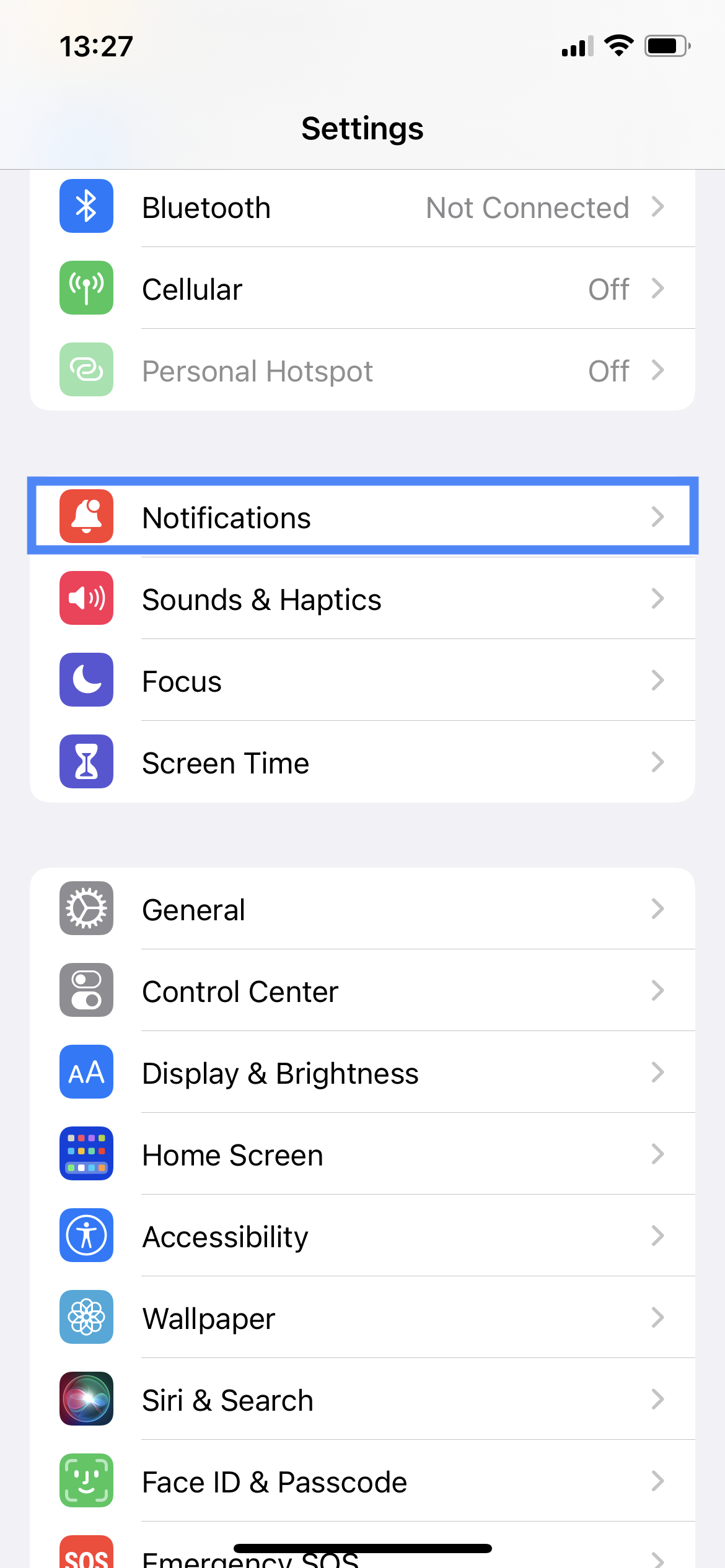Go to Control Center settings
725x1568 pixels.
pos(362,990)
